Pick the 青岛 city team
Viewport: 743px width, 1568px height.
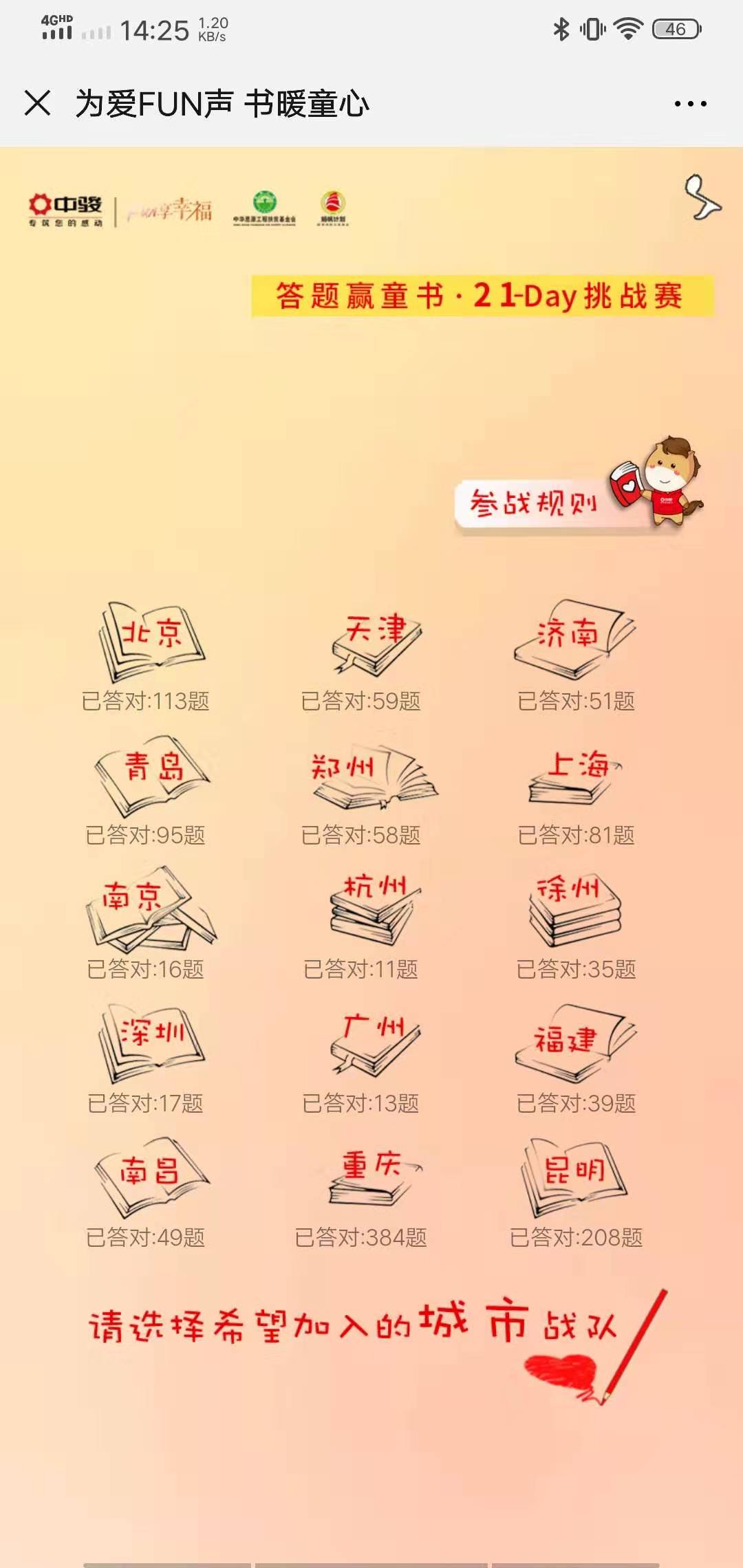pos(151,775)
